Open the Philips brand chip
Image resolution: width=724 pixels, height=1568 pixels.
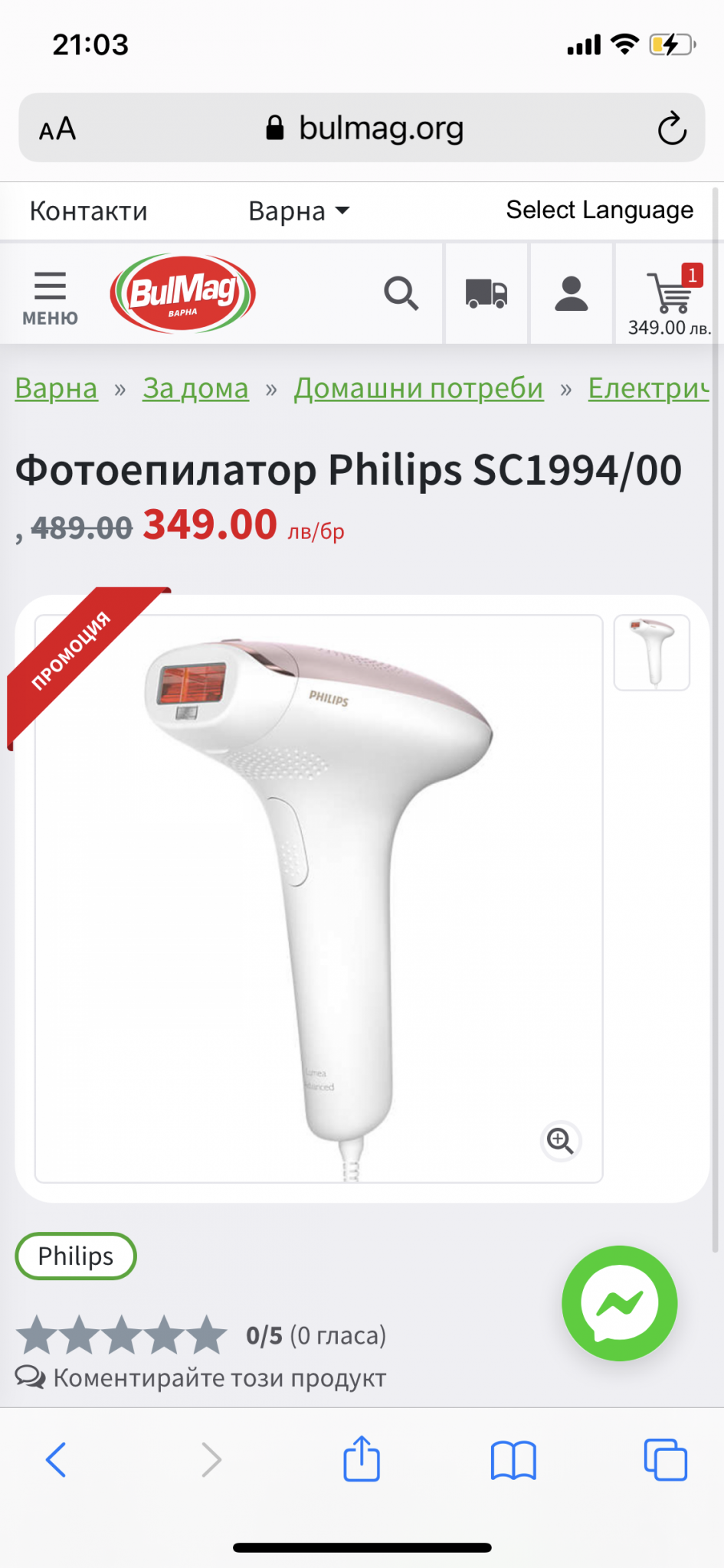[76, 1256]
